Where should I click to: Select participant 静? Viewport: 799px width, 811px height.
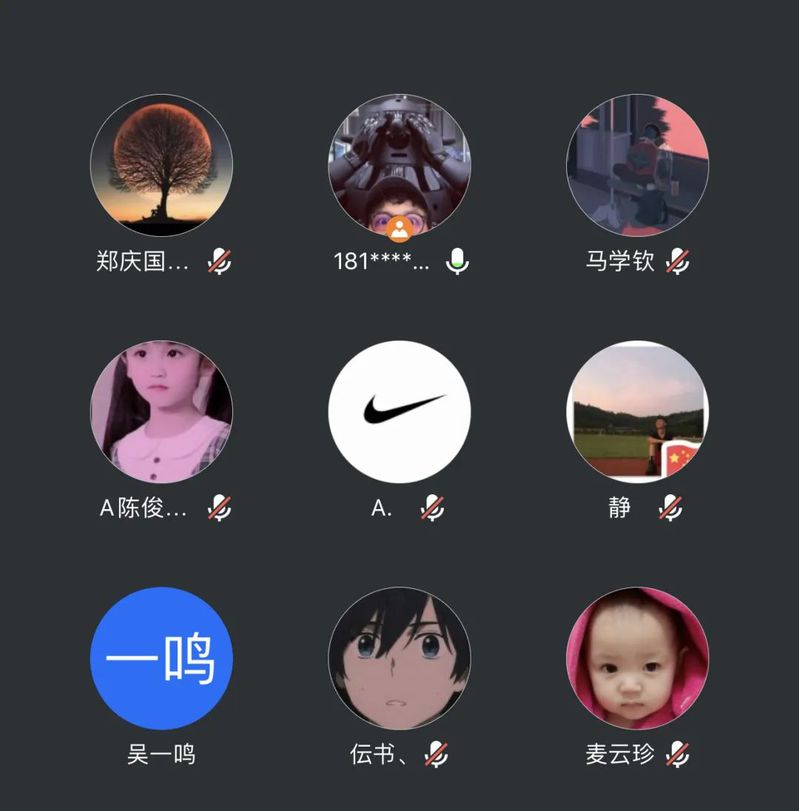[637, 412]
